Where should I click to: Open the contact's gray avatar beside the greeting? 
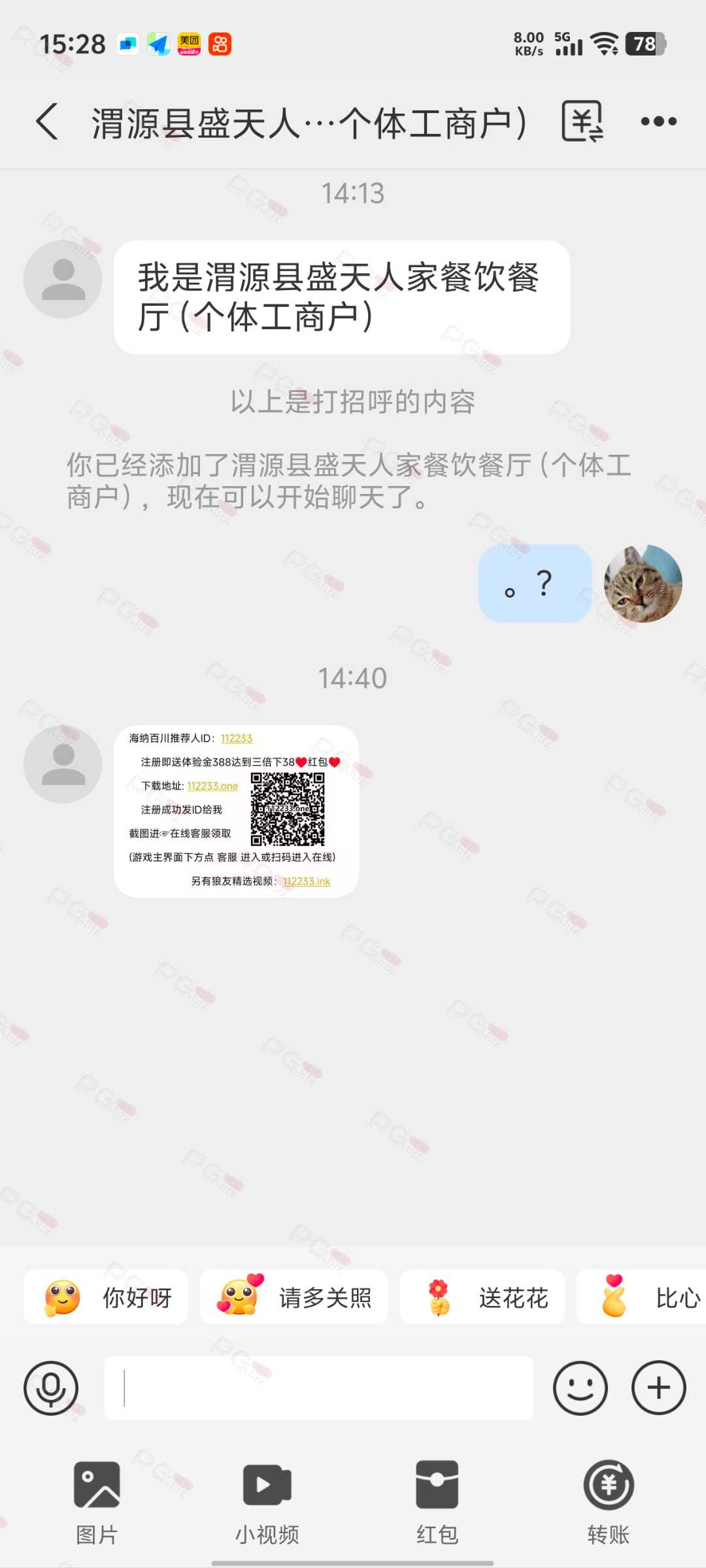pyautogui.click(x=63, y=280)
